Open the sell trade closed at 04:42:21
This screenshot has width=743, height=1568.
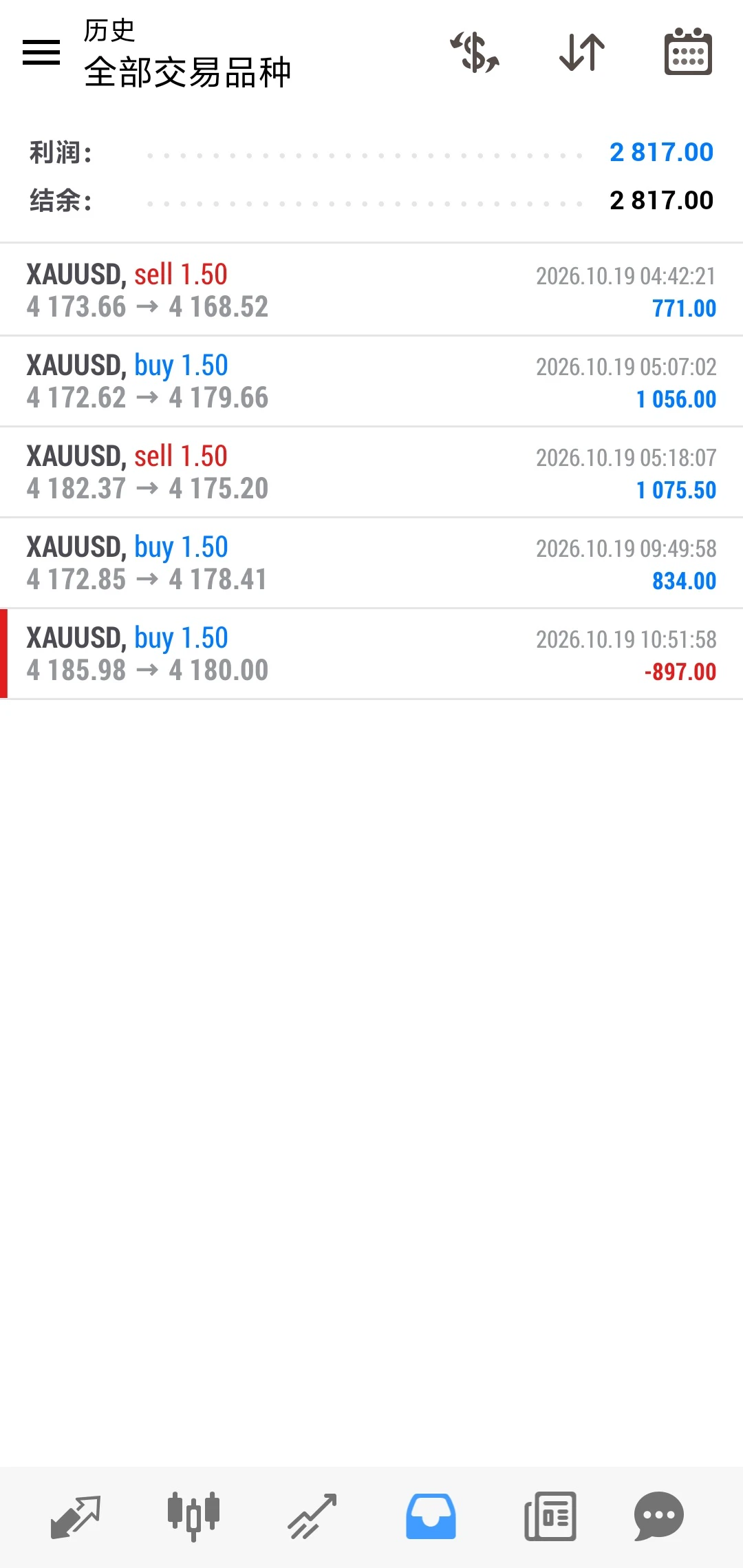coord(371,290)
